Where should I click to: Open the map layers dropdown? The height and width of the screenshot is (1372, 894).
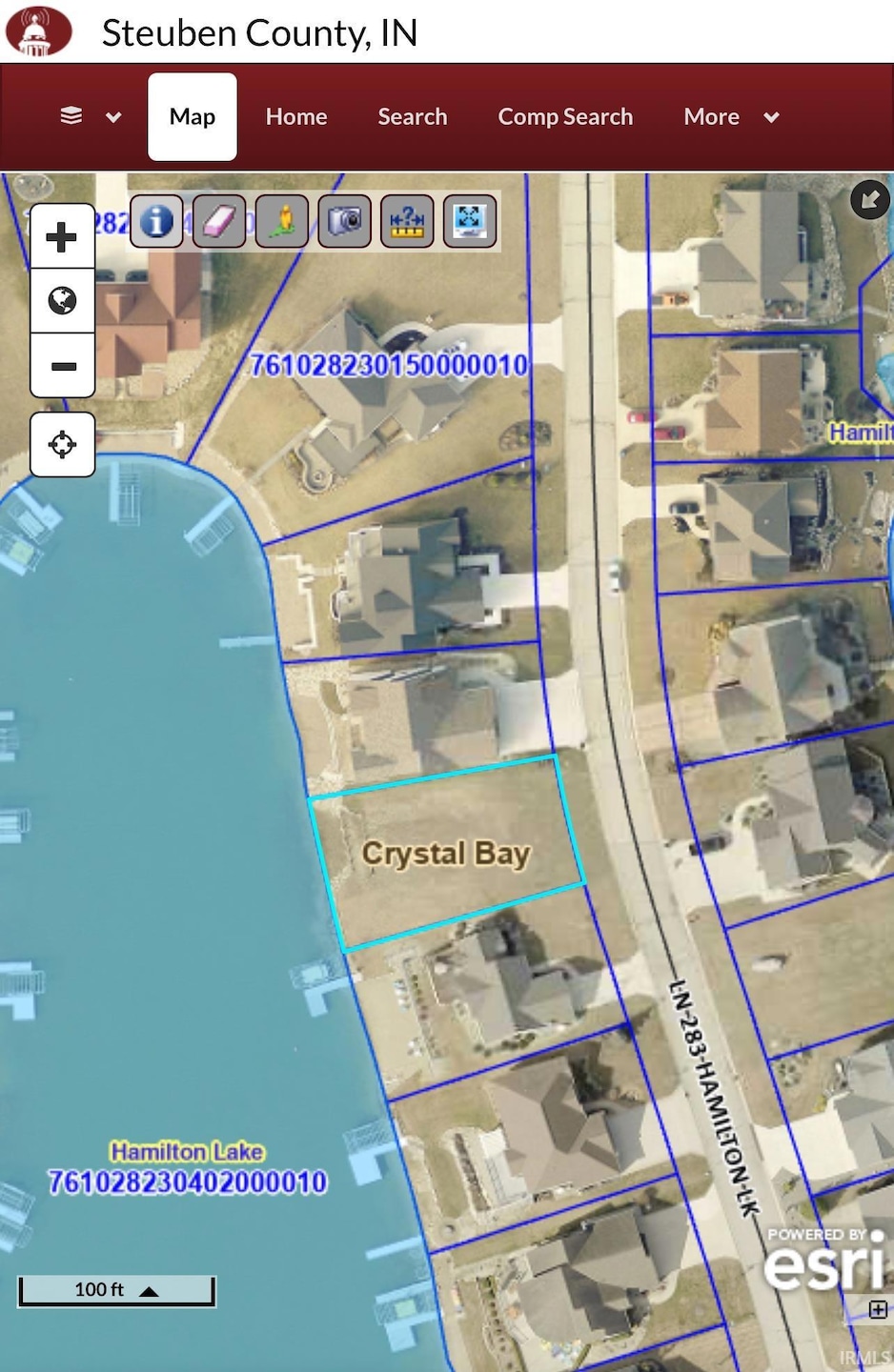(x=91, y=116)
